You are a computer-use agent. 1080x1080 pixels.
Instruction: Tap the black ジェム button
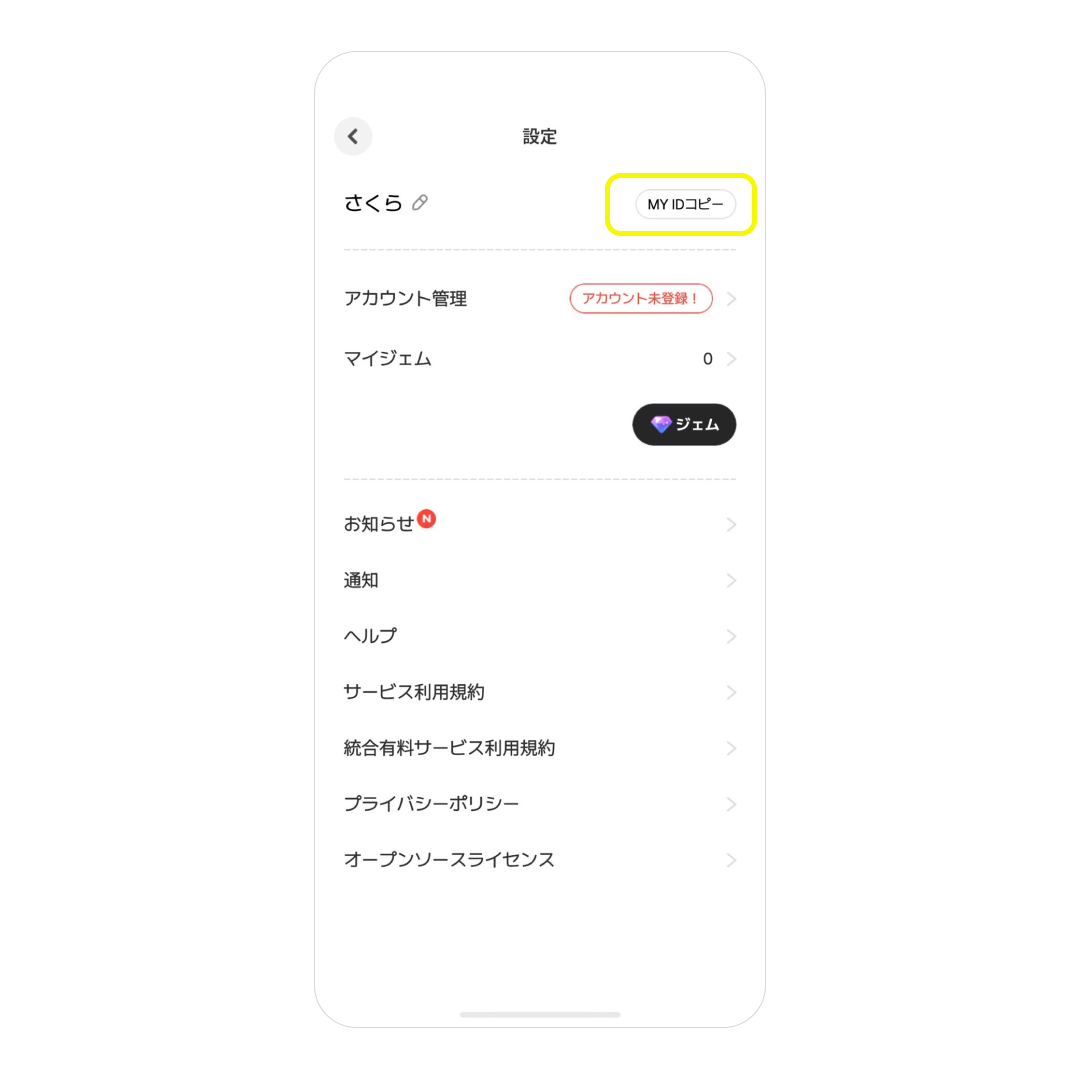point(684,425)
